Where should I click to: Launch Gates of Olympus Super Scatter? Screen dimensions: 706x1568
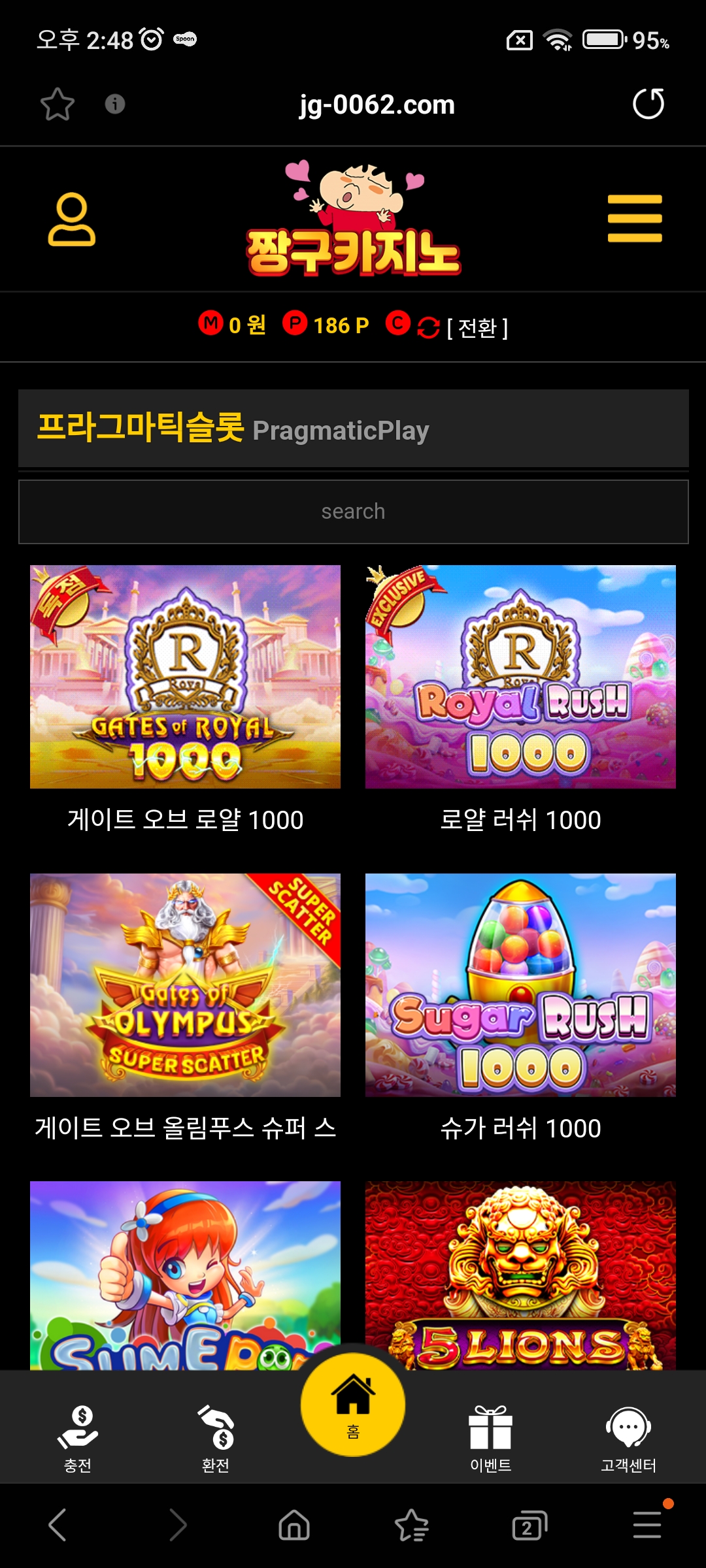point(185,985)
